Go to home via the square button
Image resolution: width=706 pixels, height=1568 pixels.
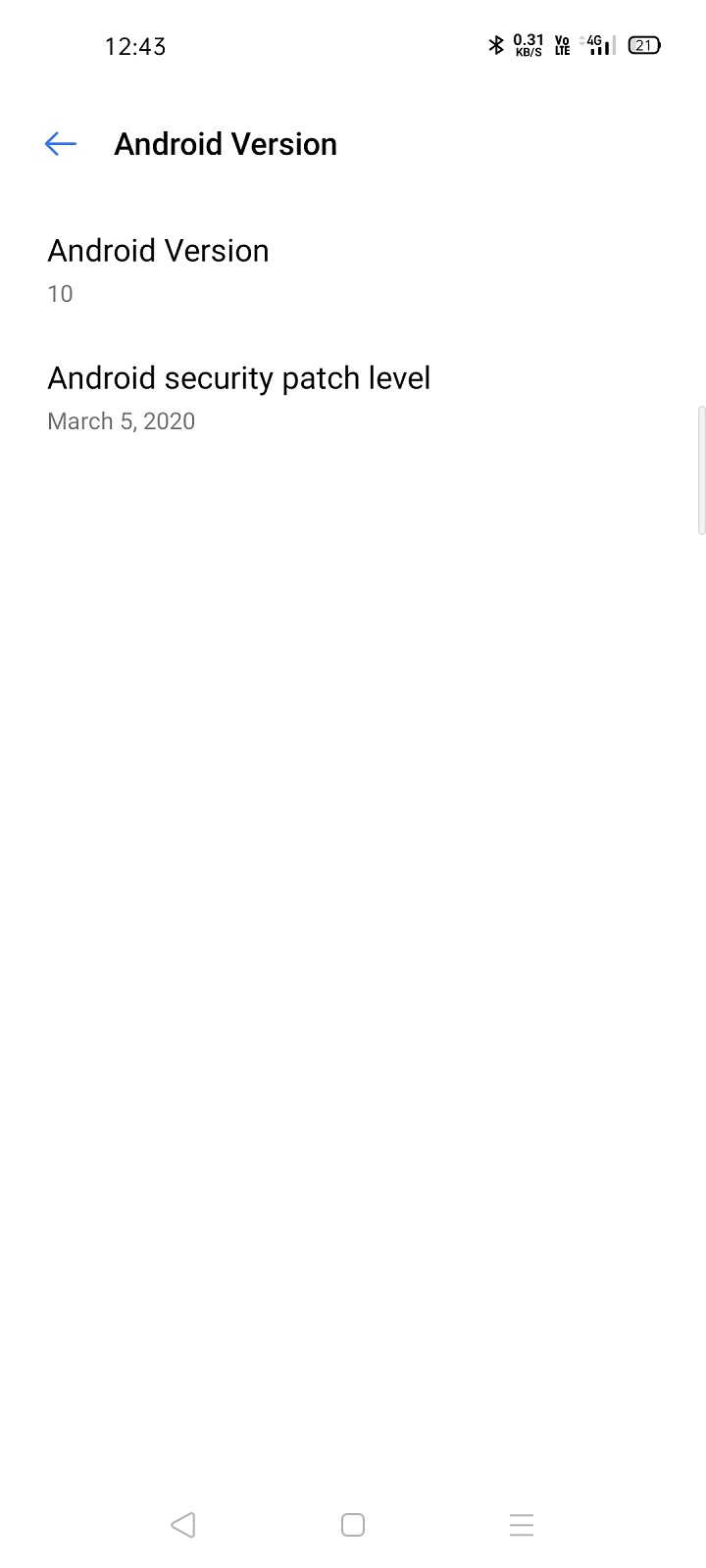(353, 1524)
